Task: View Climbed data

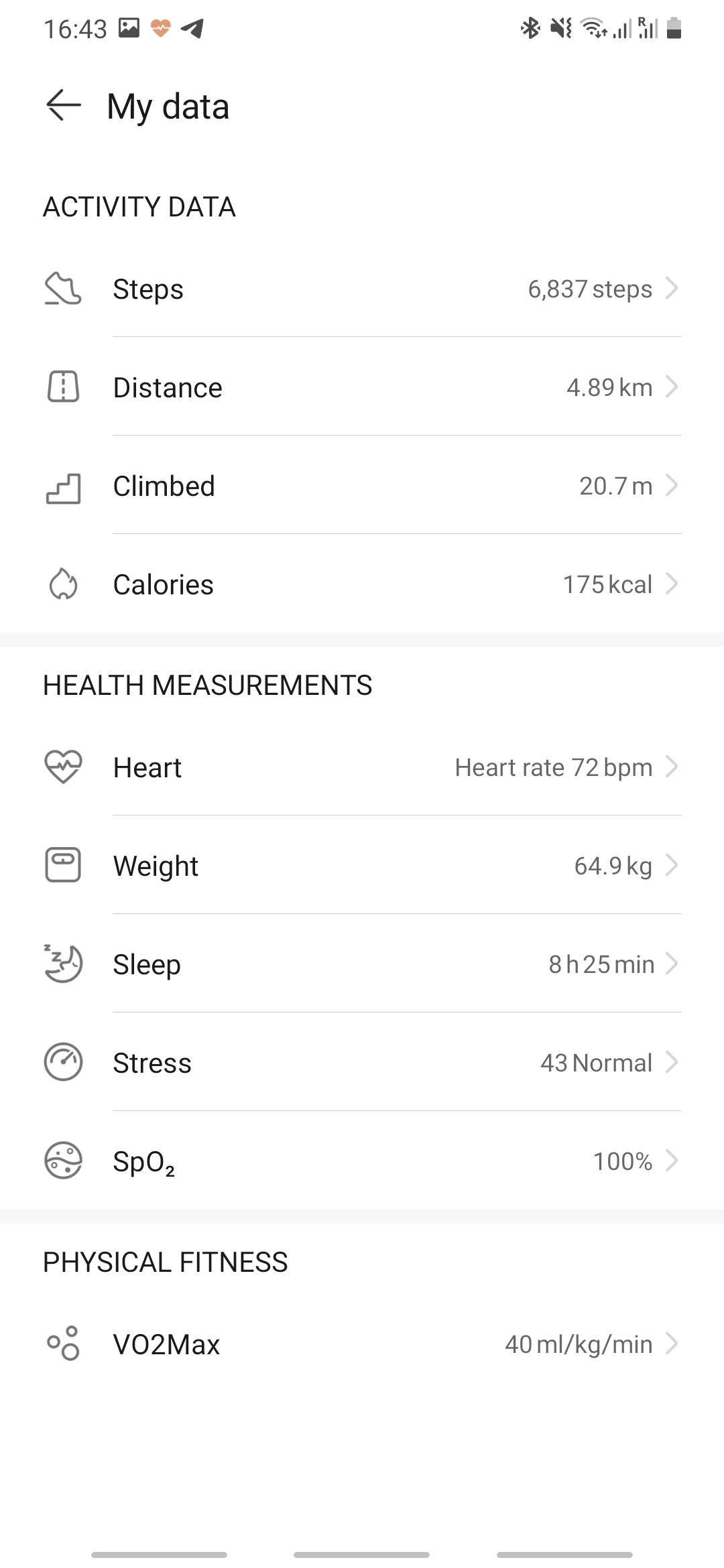Action: [x=362, y=486]
